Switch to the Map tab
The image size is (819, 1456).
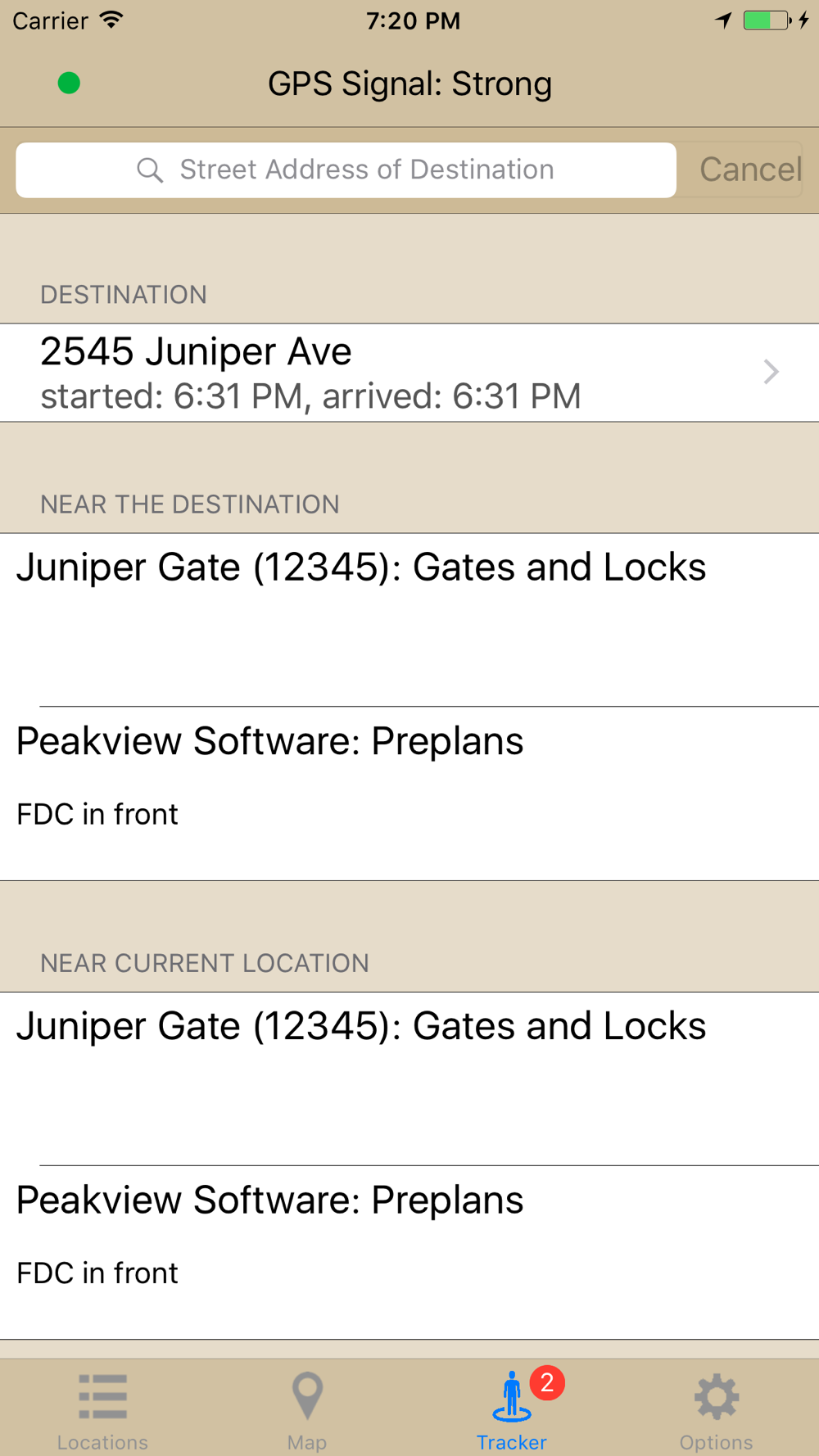[307, 1409]
